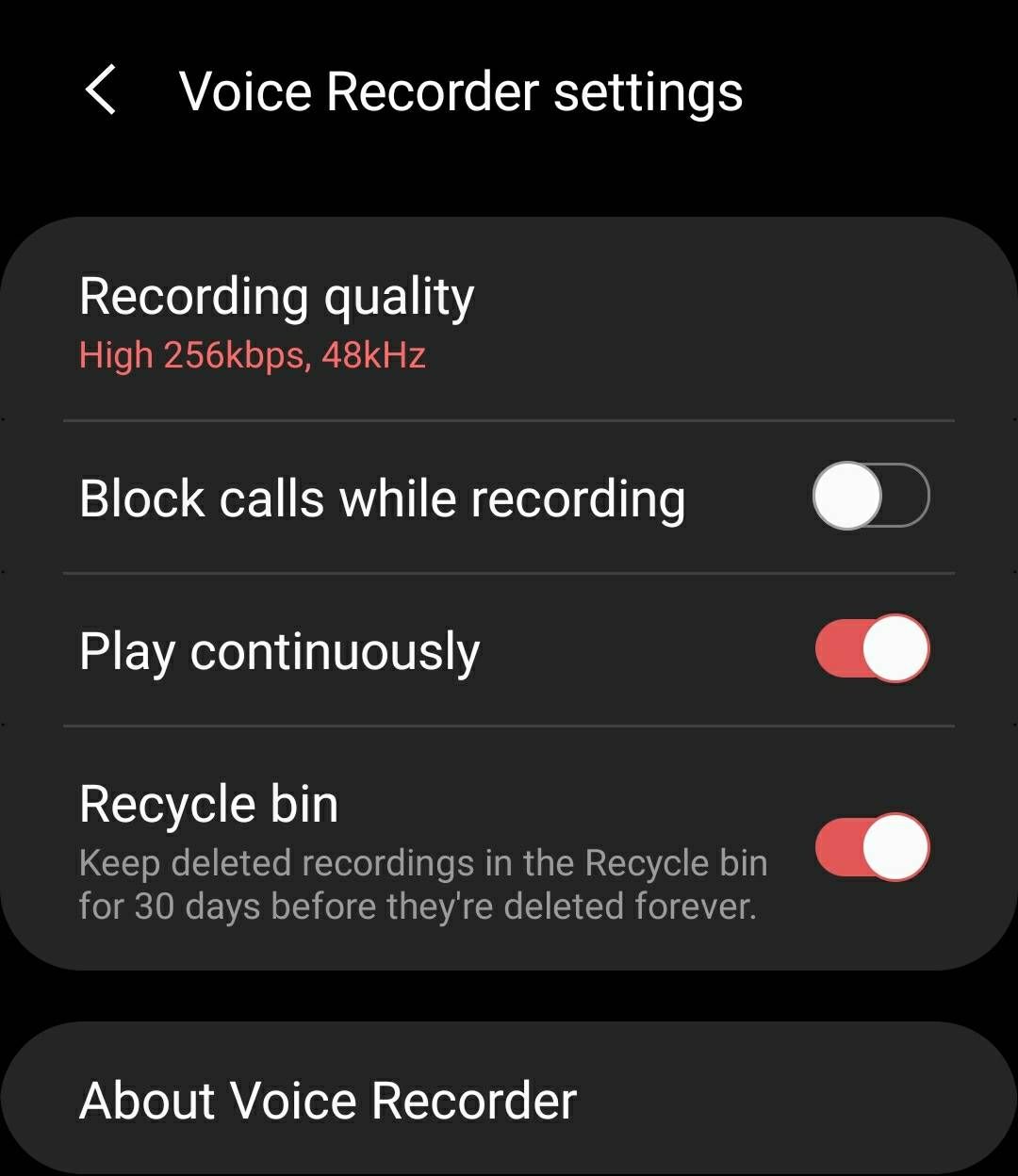Click the Voice Recorder settings title
The height and width of the screenshot is (1176, 1018).
tap(461, 90)
